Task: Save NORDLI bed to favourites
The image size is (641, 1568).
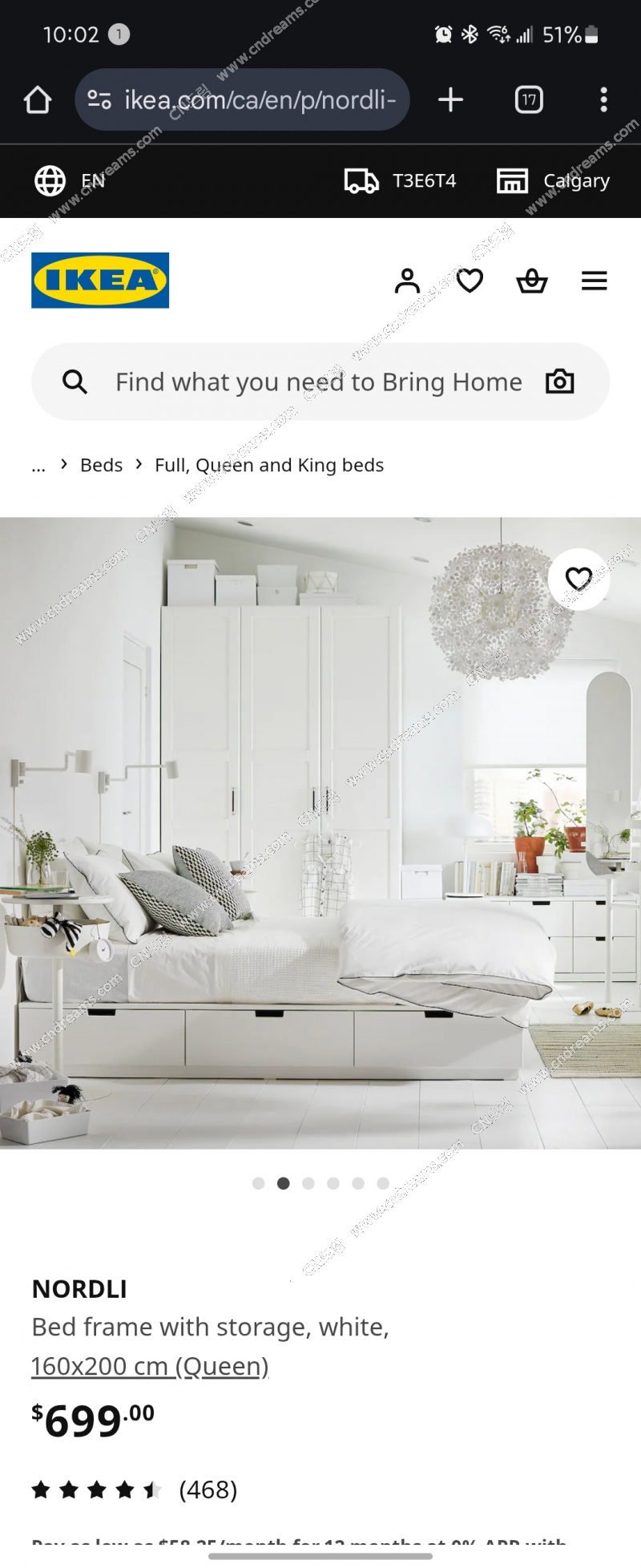Action: (x=579, y=579)
